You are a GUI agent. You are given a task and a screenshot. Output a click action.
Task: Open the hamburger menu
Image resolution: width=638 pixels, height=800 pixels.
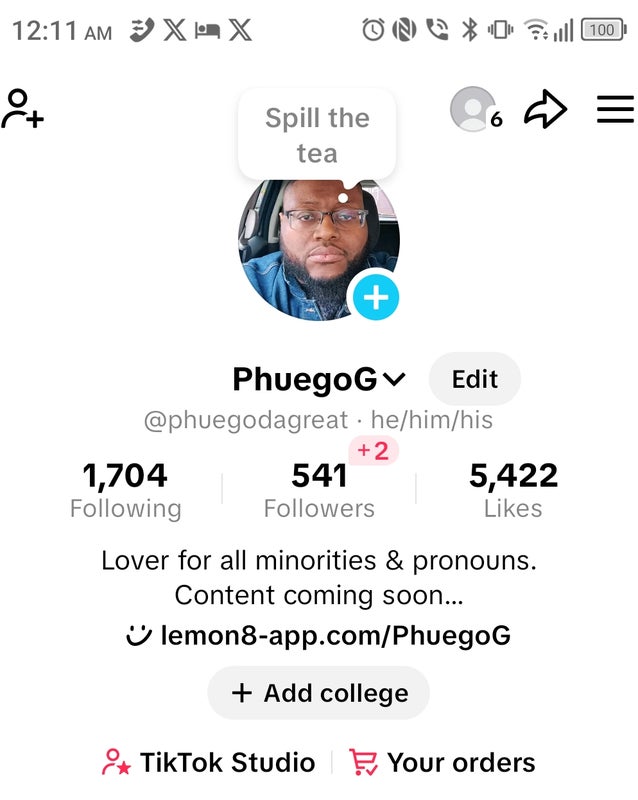coord(615,109)
